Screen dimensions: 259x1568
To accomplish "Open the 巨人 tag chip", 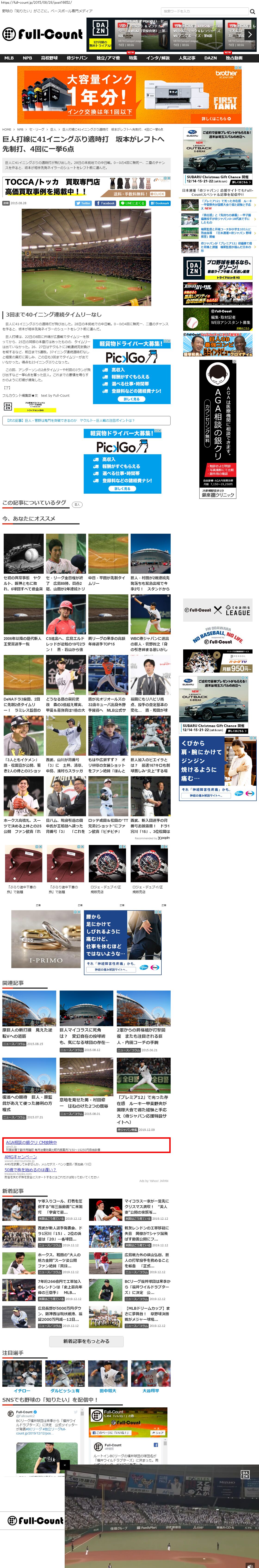I will 77,504.
